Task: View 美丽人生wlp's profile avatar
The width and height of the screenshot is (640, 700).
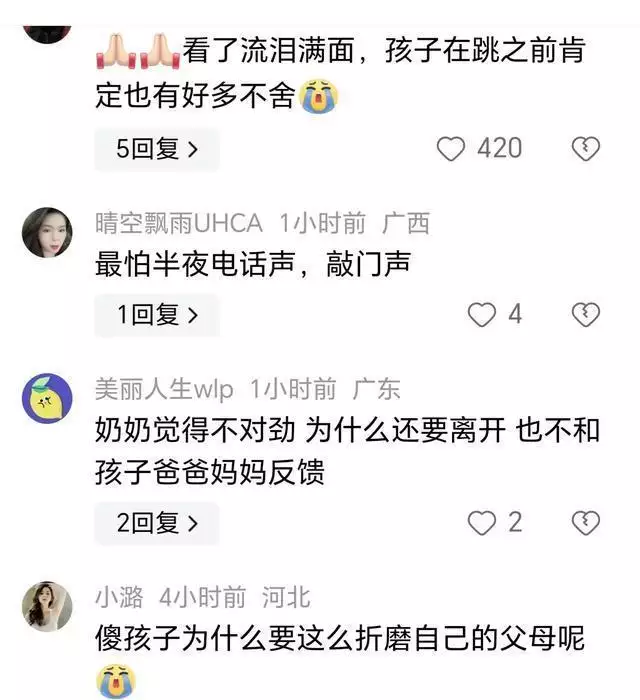Action: point(47,398)
